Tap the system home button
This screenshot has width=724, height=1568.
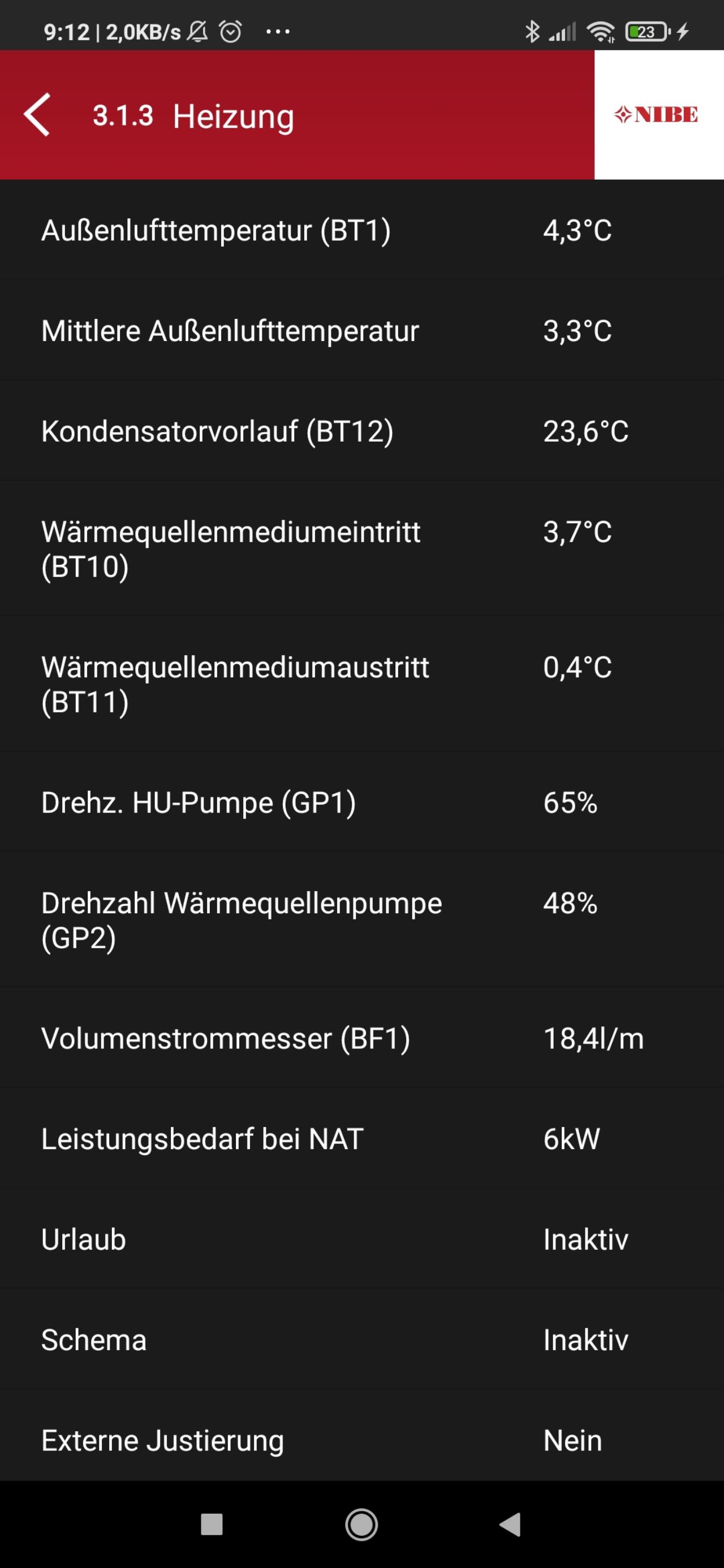click(x=361, y=1524)
